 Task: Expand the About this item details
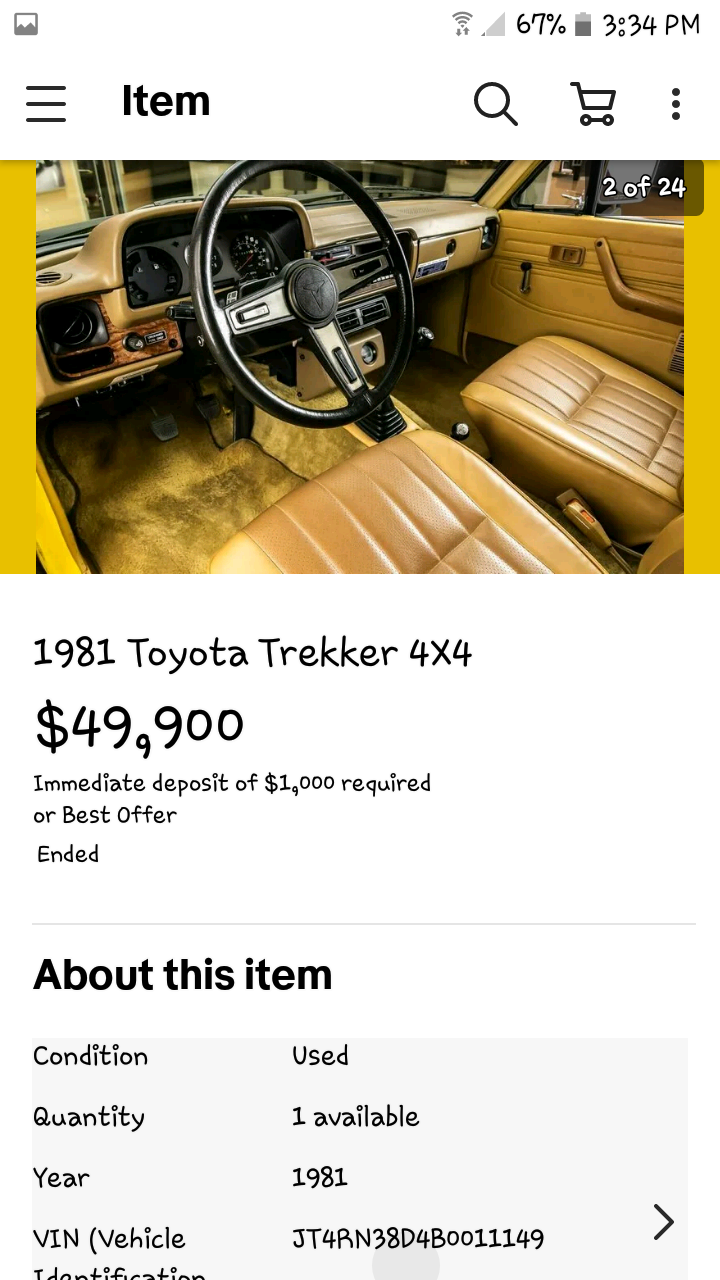(x=663, y=1221)
